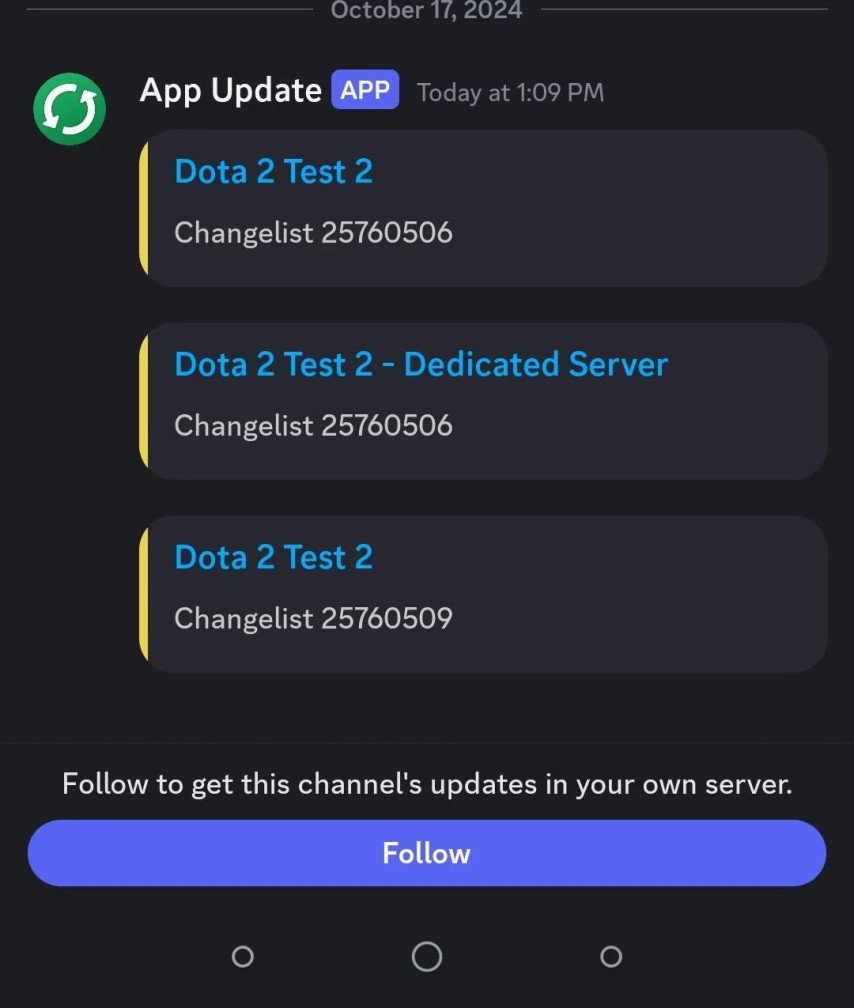Open the bottom Dota 2 Test 2 link
Screen dimensions: 854x1008
273,557
